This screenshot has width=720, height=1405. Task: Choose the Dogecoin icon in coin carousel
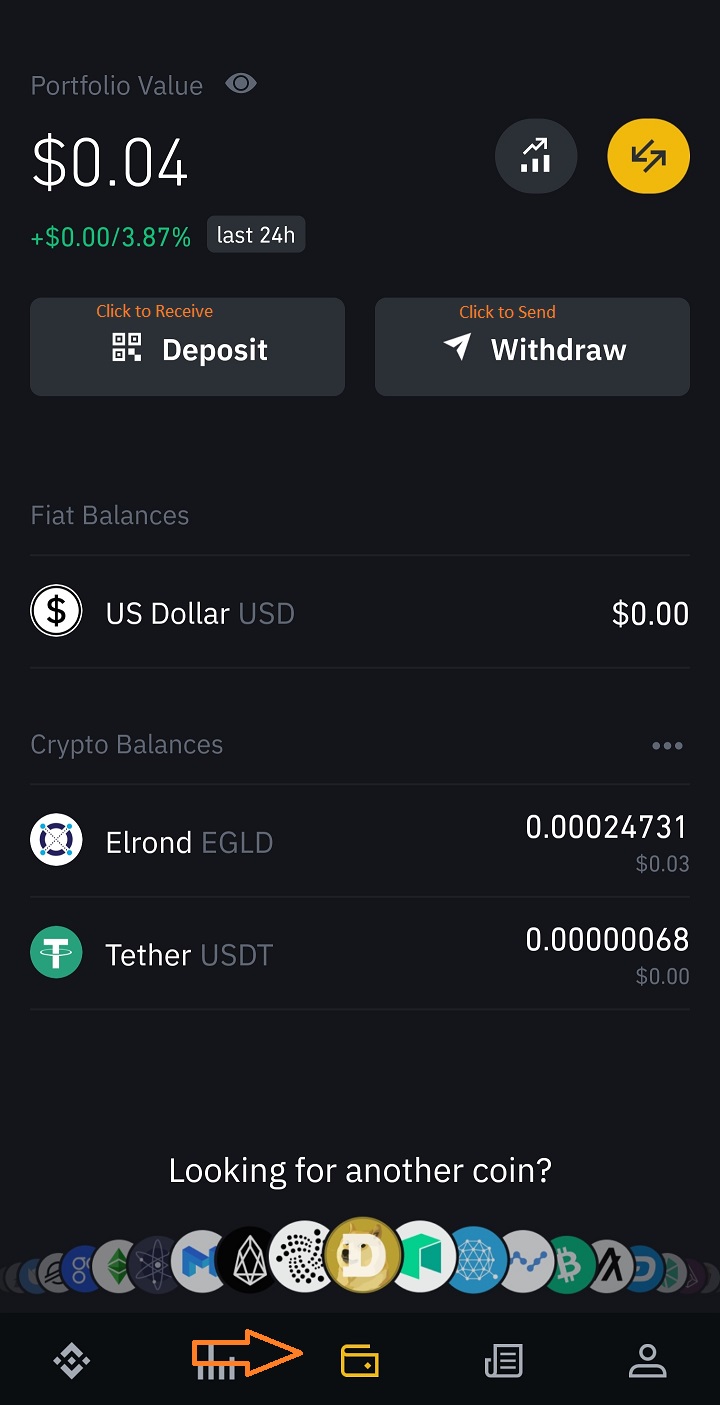(x=362, y=1255)
